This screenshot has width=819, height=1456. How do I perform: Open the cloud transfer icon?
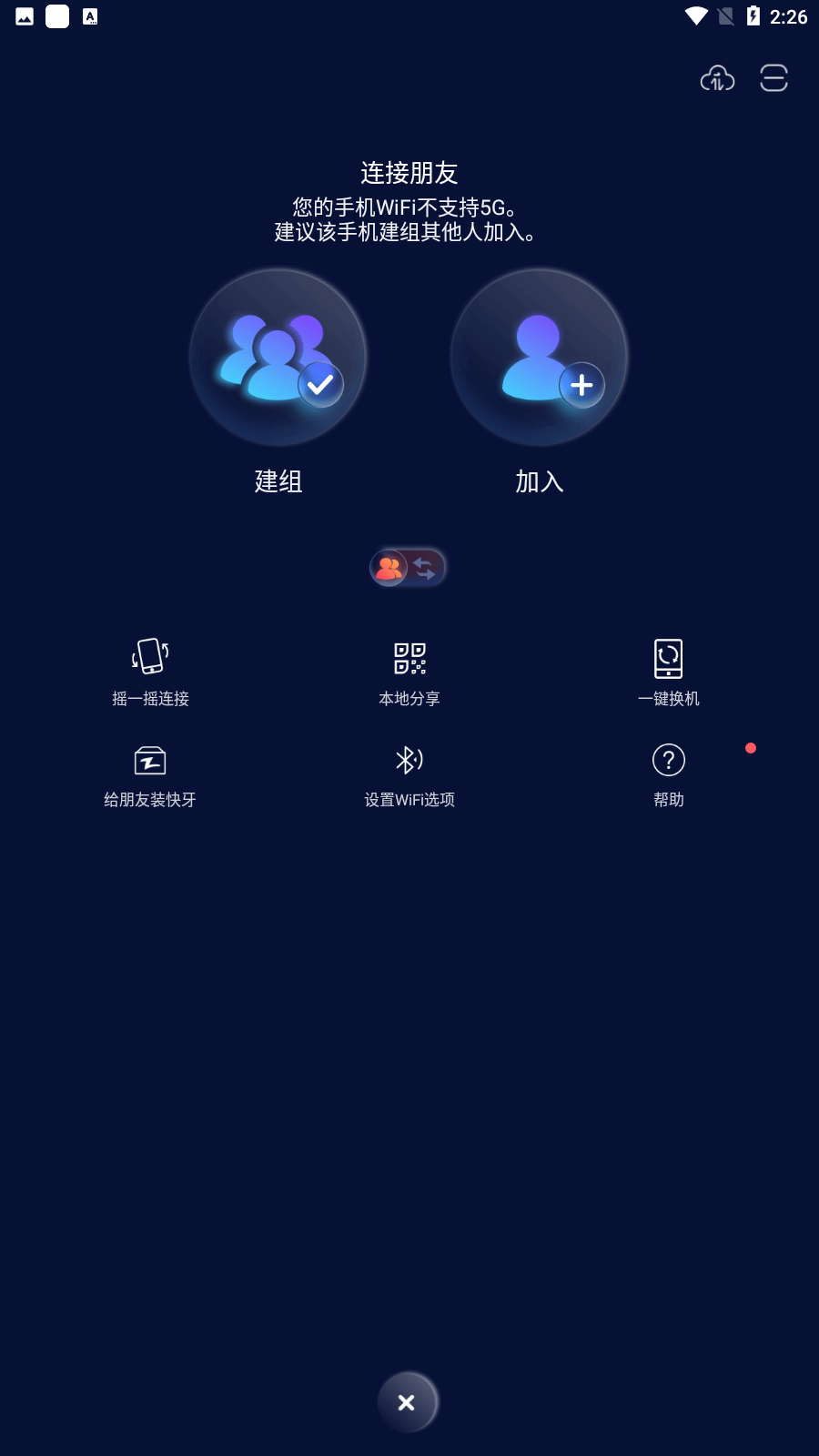click(717, 79)
